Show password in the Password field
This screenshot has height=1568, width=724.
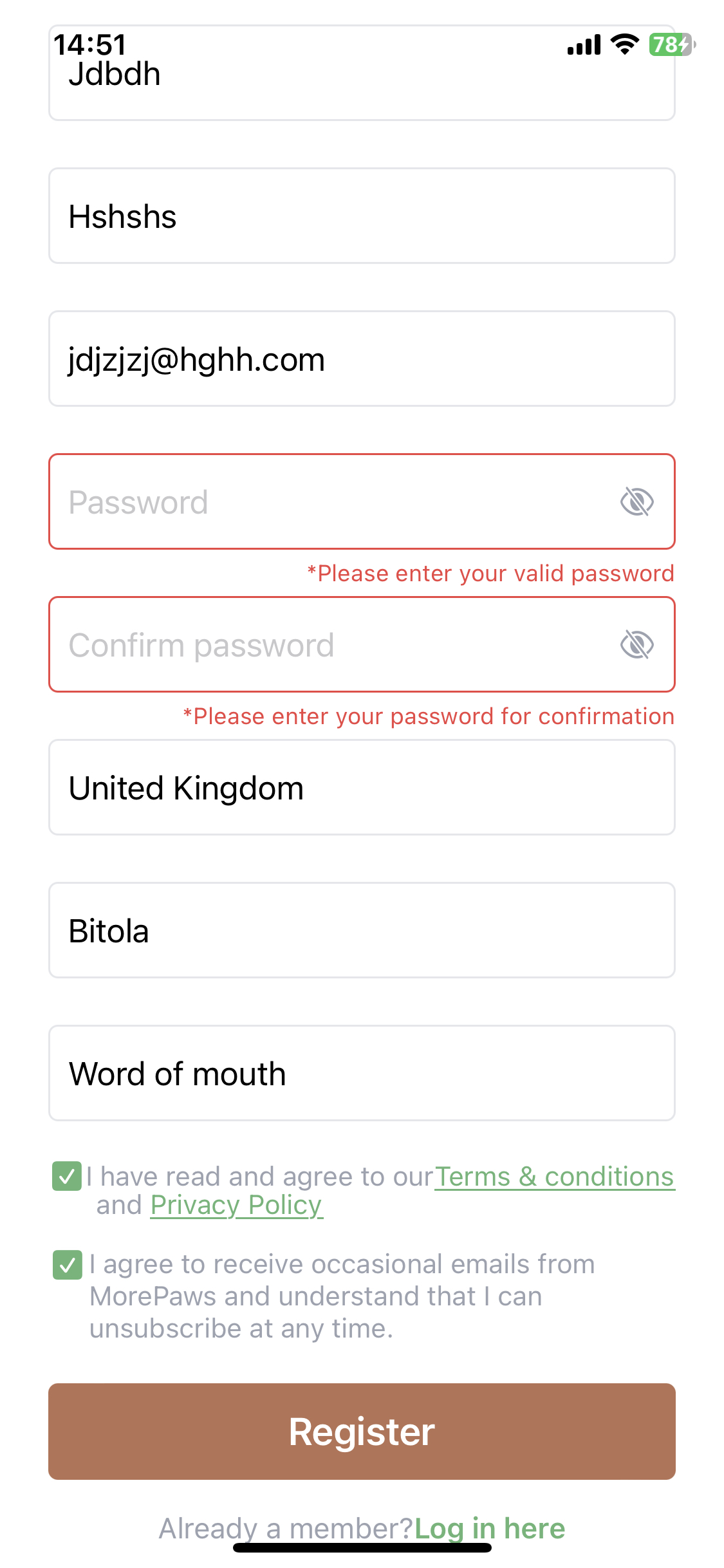pyautogui.click(x=637, y=502)
